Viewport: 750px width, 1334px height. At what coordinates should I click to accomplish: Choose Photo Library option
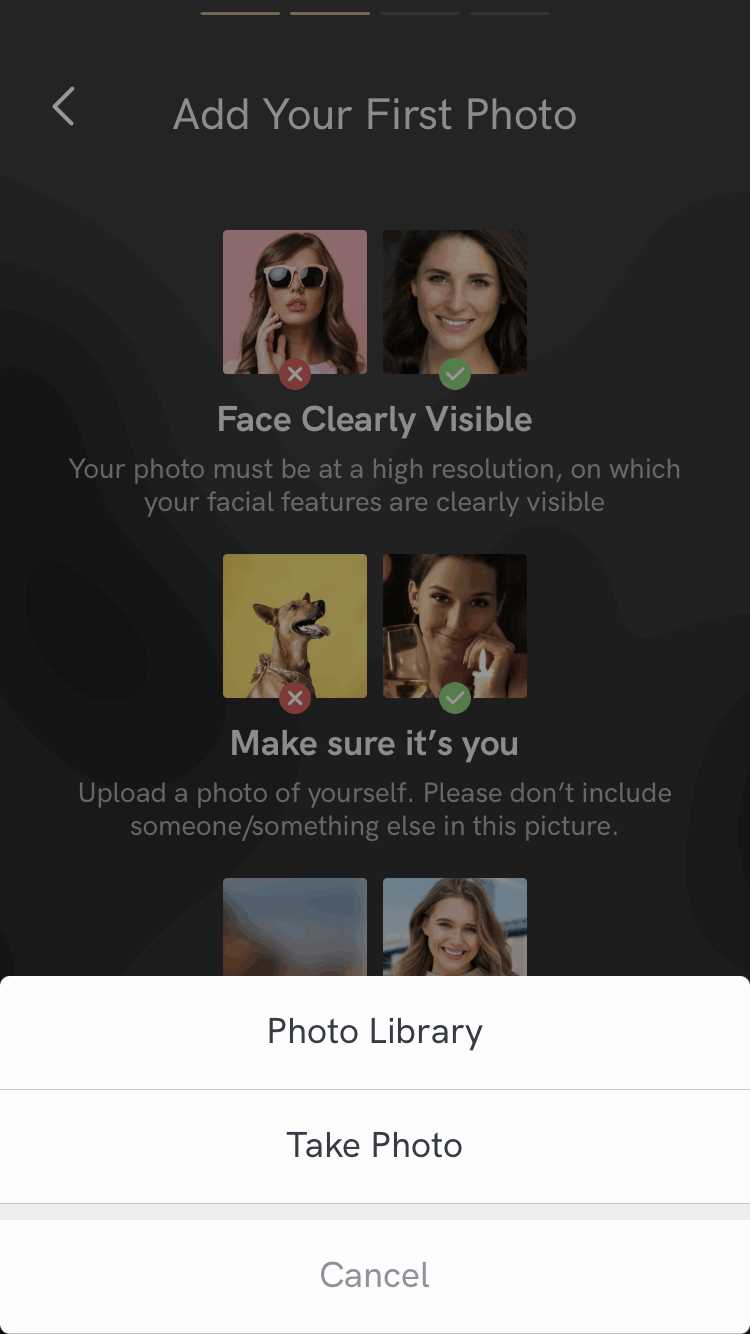click(x=375, y=1032)
